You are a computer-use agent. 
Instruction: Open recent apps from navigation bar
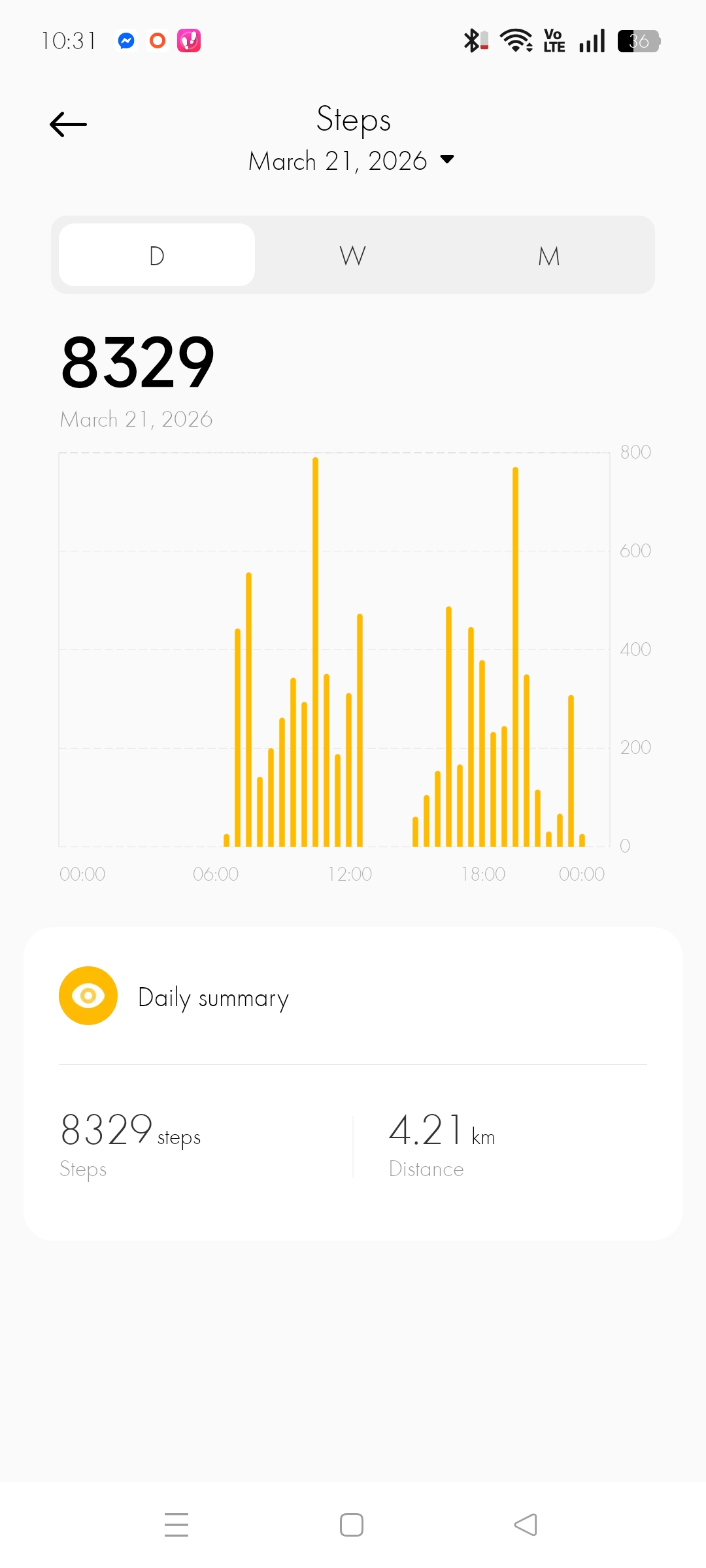click(x=176, y=1525)
